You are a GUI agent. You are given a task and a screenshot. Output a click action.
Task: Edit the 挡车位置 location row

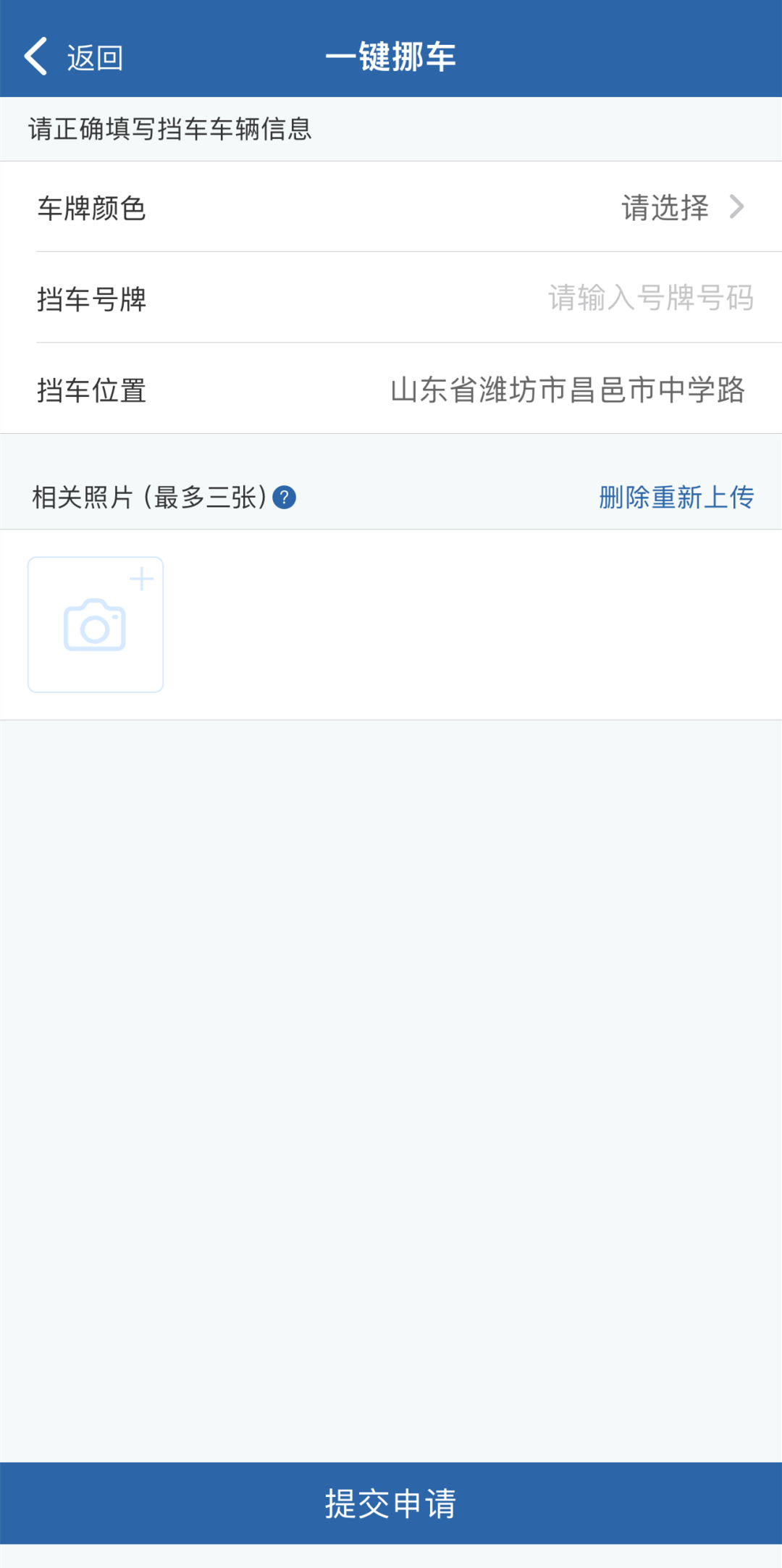pyautogui.click(x=567, y=390)
